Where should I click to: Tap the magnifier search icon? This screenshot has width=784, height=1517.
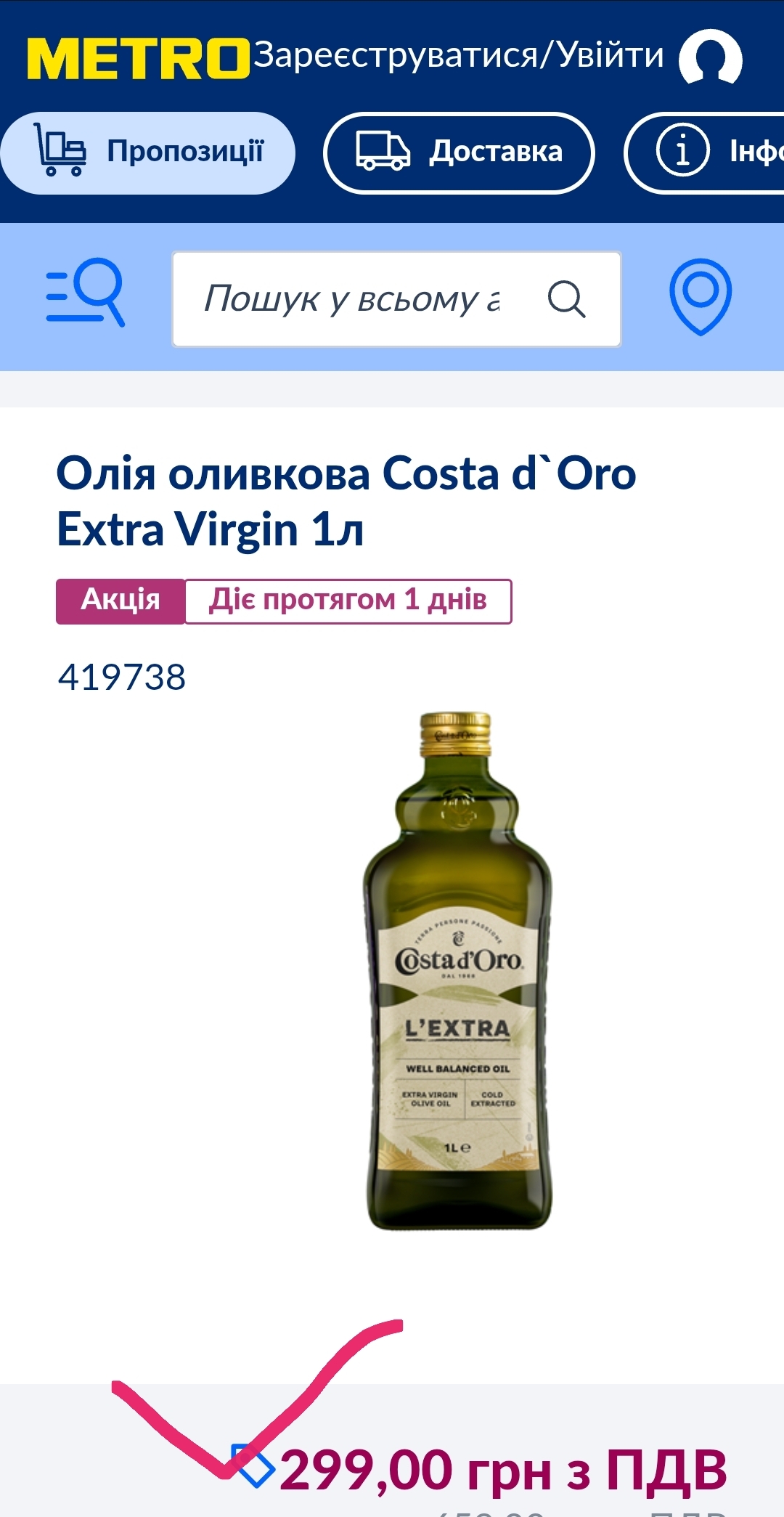566,299
